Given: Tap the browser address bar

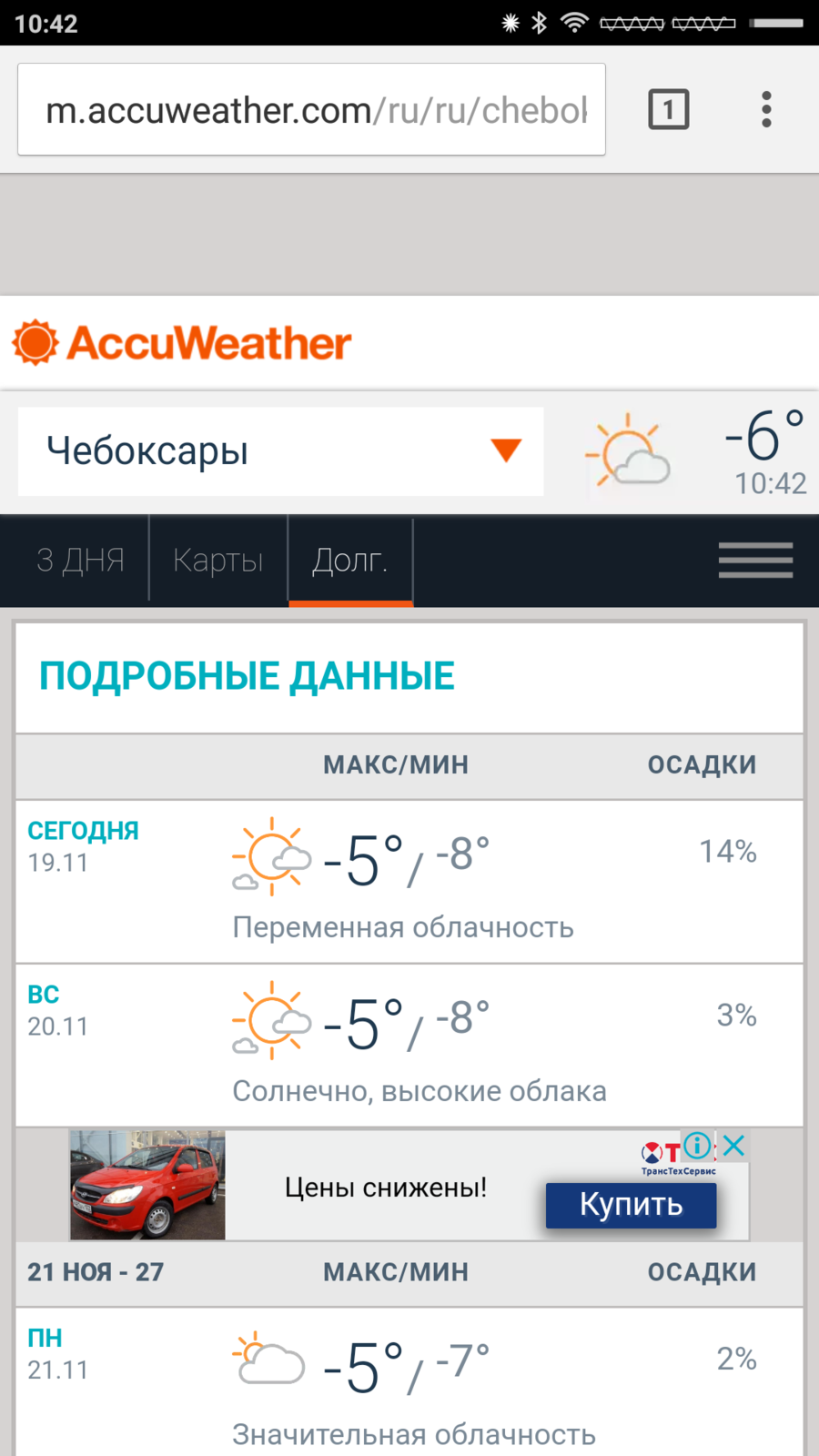Looking at the screenshot, I should (x=311, y=109).
